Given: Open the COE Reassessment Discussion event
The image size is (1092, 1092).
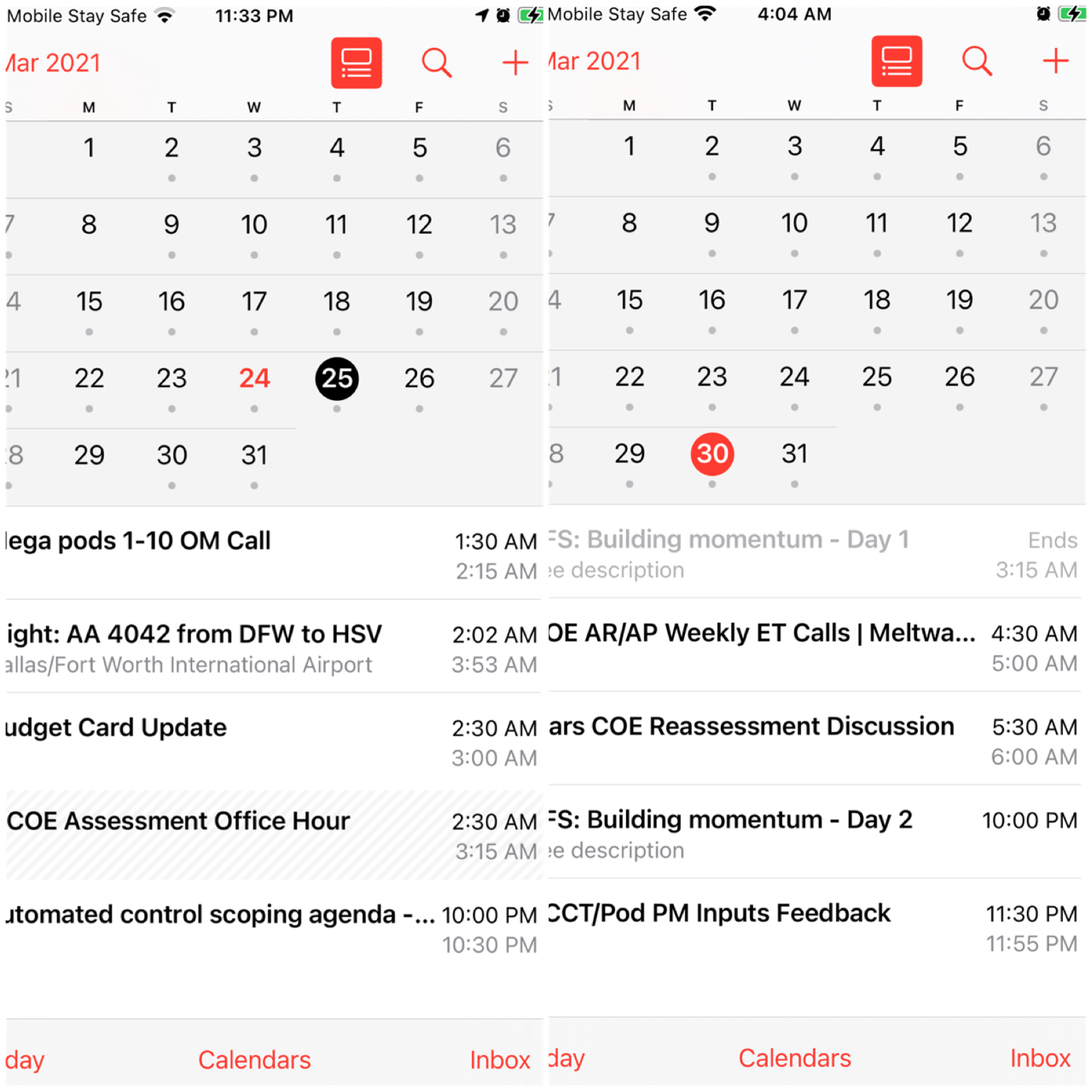Looking at the screenshot, I should tap(816, 740).
